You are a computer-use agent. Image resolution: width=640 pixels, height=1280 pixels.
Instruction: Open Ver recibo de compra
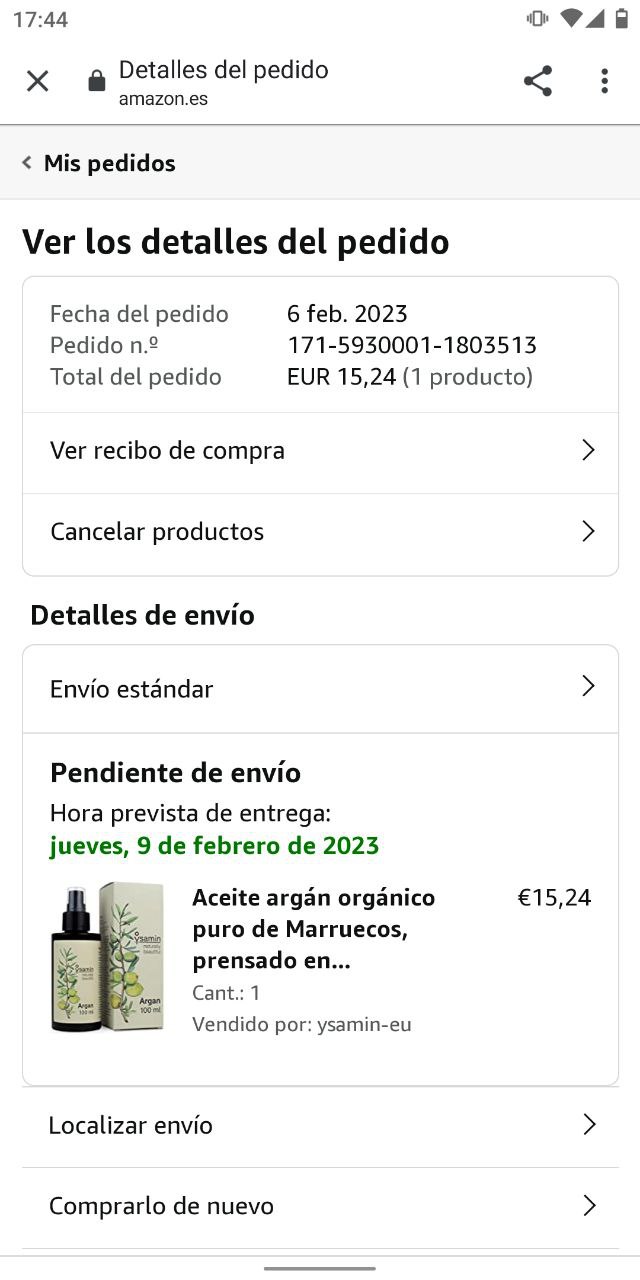tap(320, 451)
